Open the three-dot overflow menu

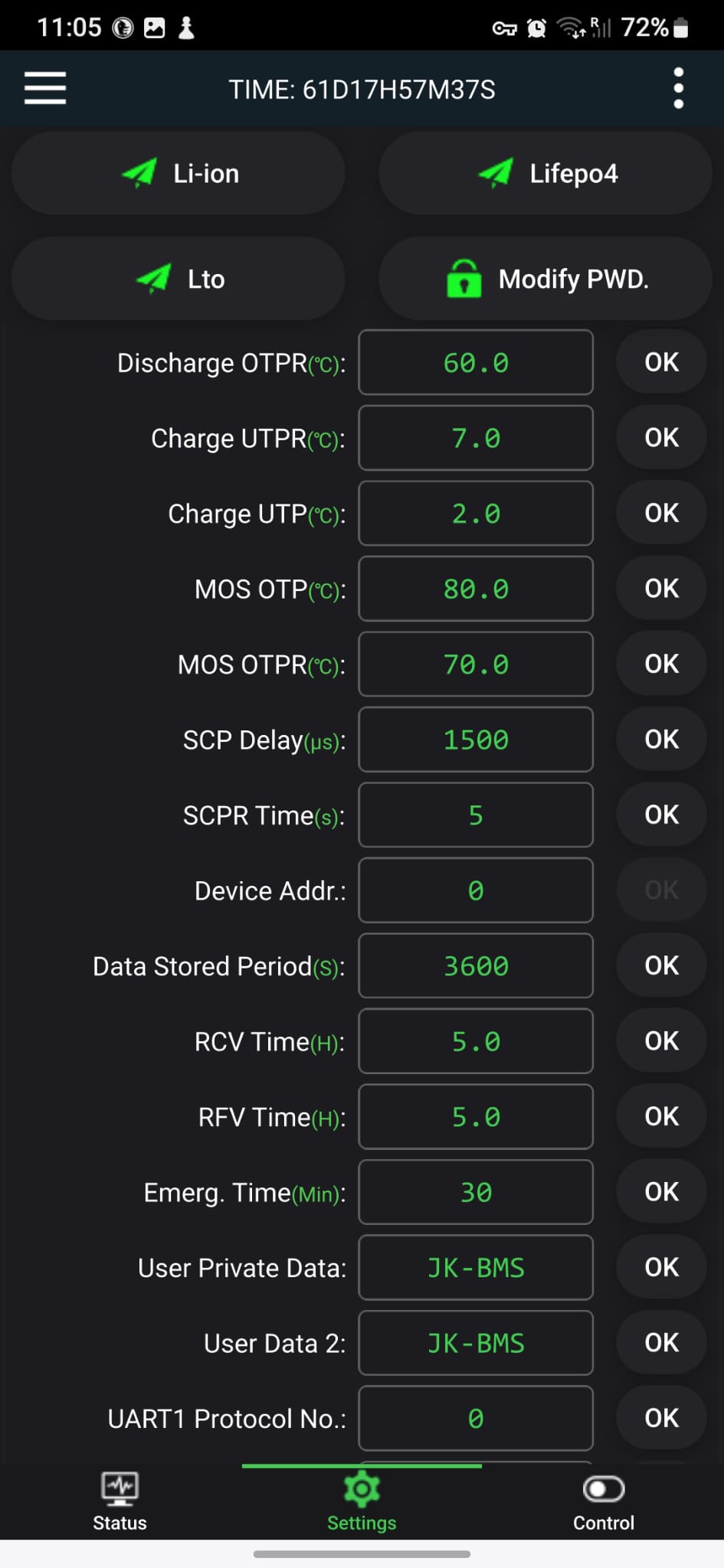click(678, 88)
